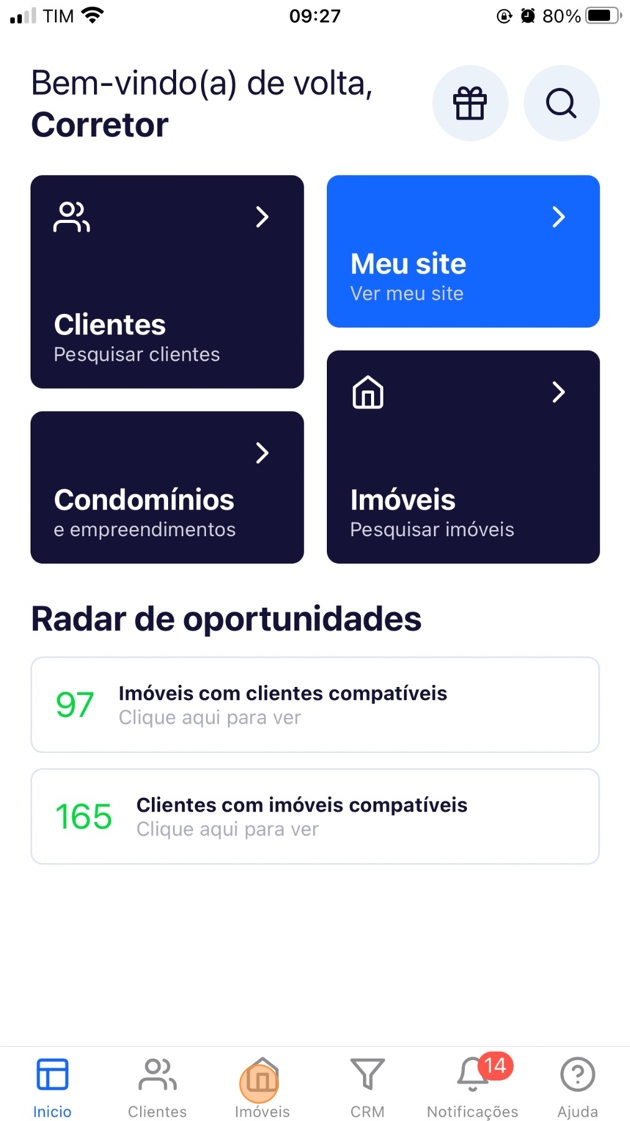
Task: Open the Imóveis Pesquisar imóveis card
Action: tap(463, 456)
